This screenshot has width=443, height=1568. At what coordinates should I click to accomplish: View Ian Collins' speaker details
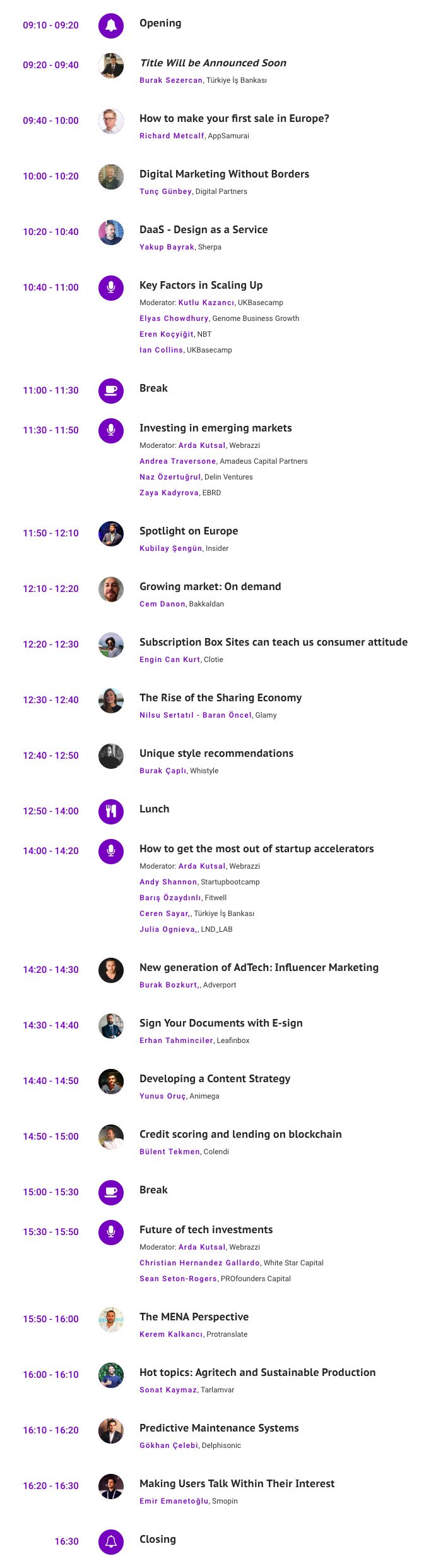pyautogui.click(x=161, y=350)
